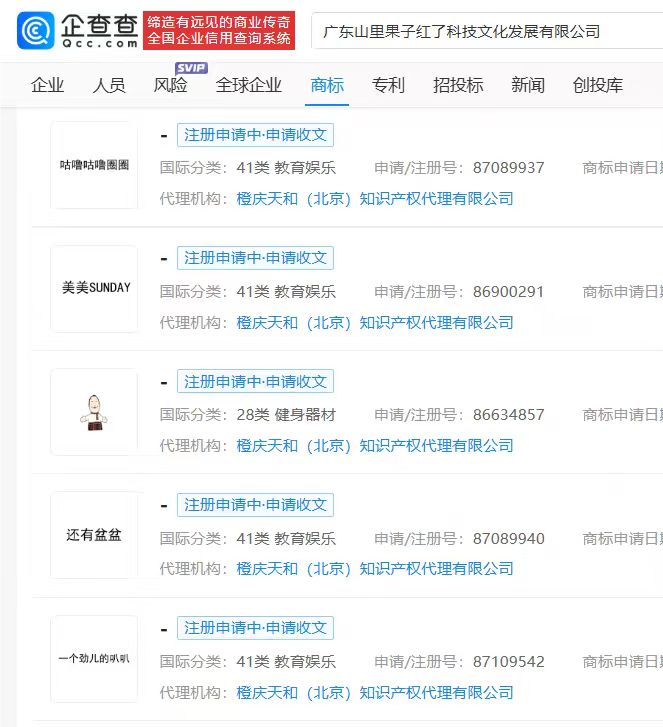Open the 招投标 tab
The width and height of the screenshot is (663, 727).
tap(457, 85)
